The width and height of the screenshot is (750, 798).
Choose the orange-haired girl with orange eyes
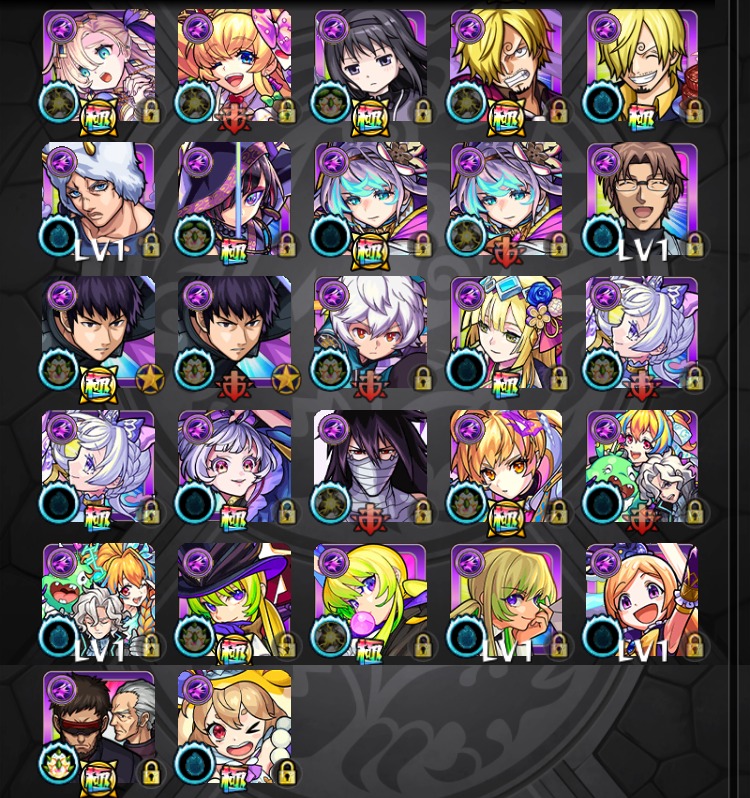point(506,467)
